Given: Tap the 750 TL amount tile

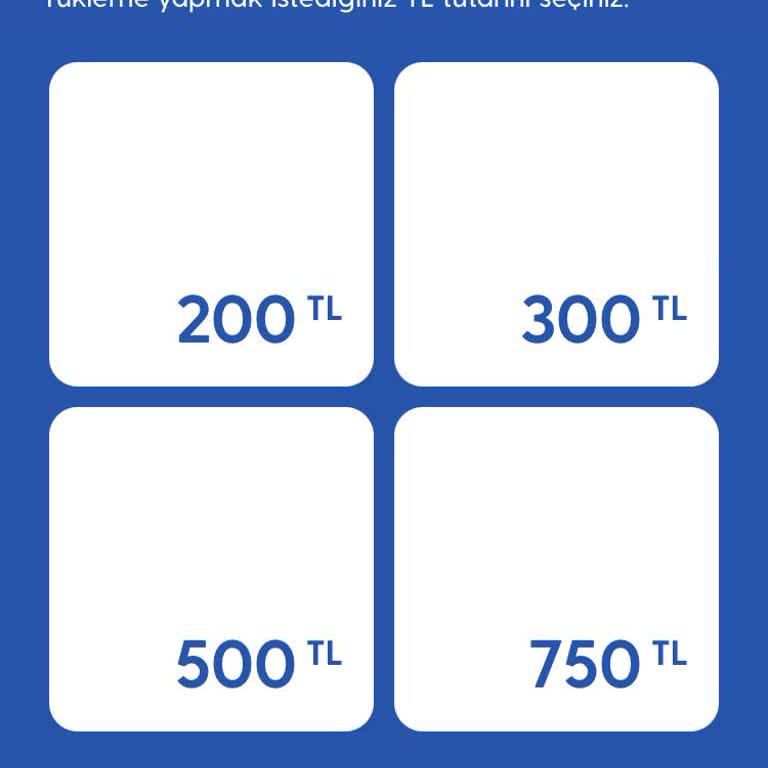Looking at the screenshot, I should [x=556, y=568].
